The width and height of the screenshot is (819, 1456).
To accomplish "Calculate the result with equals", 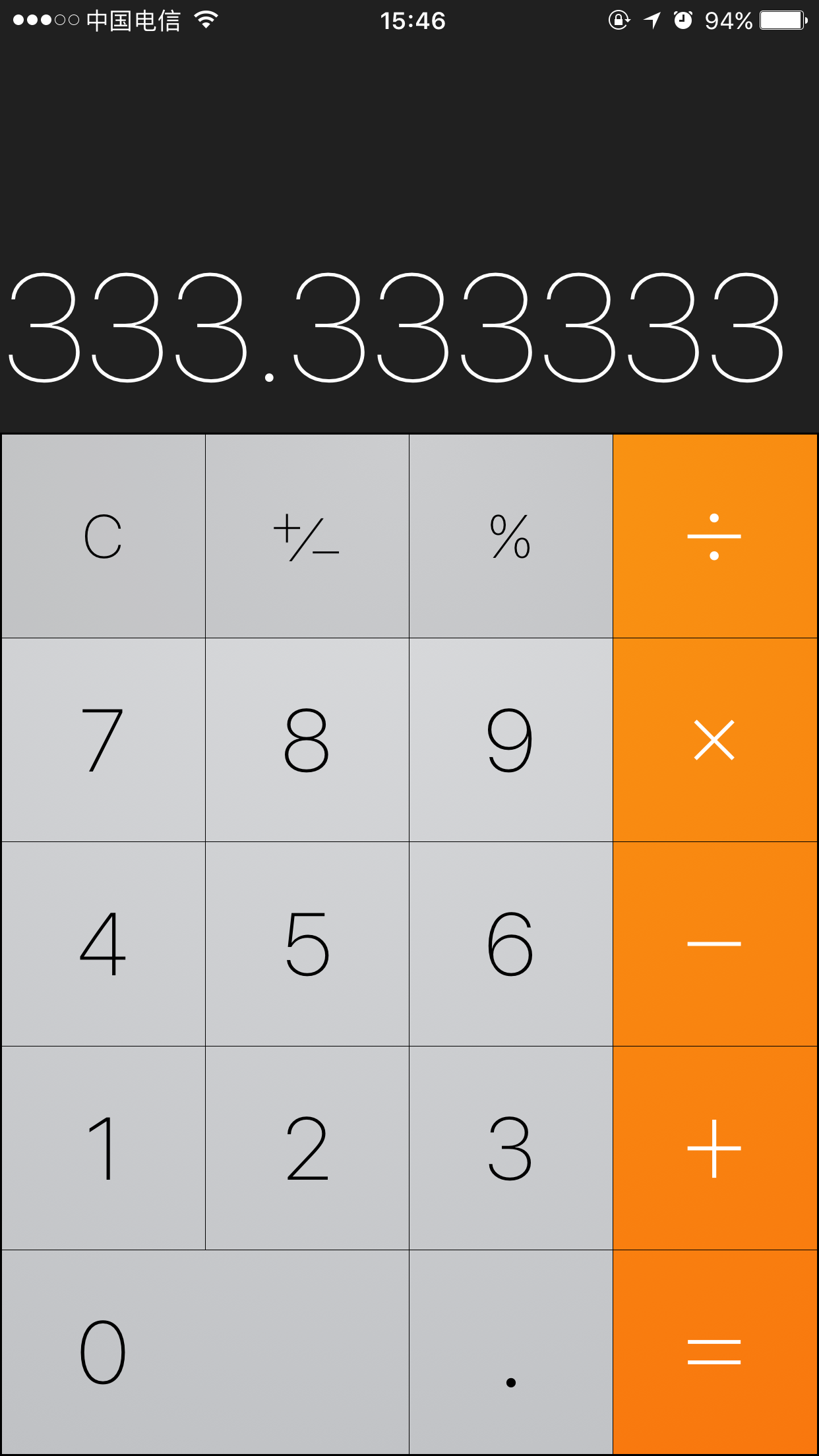I will (x=715, y=1352).
